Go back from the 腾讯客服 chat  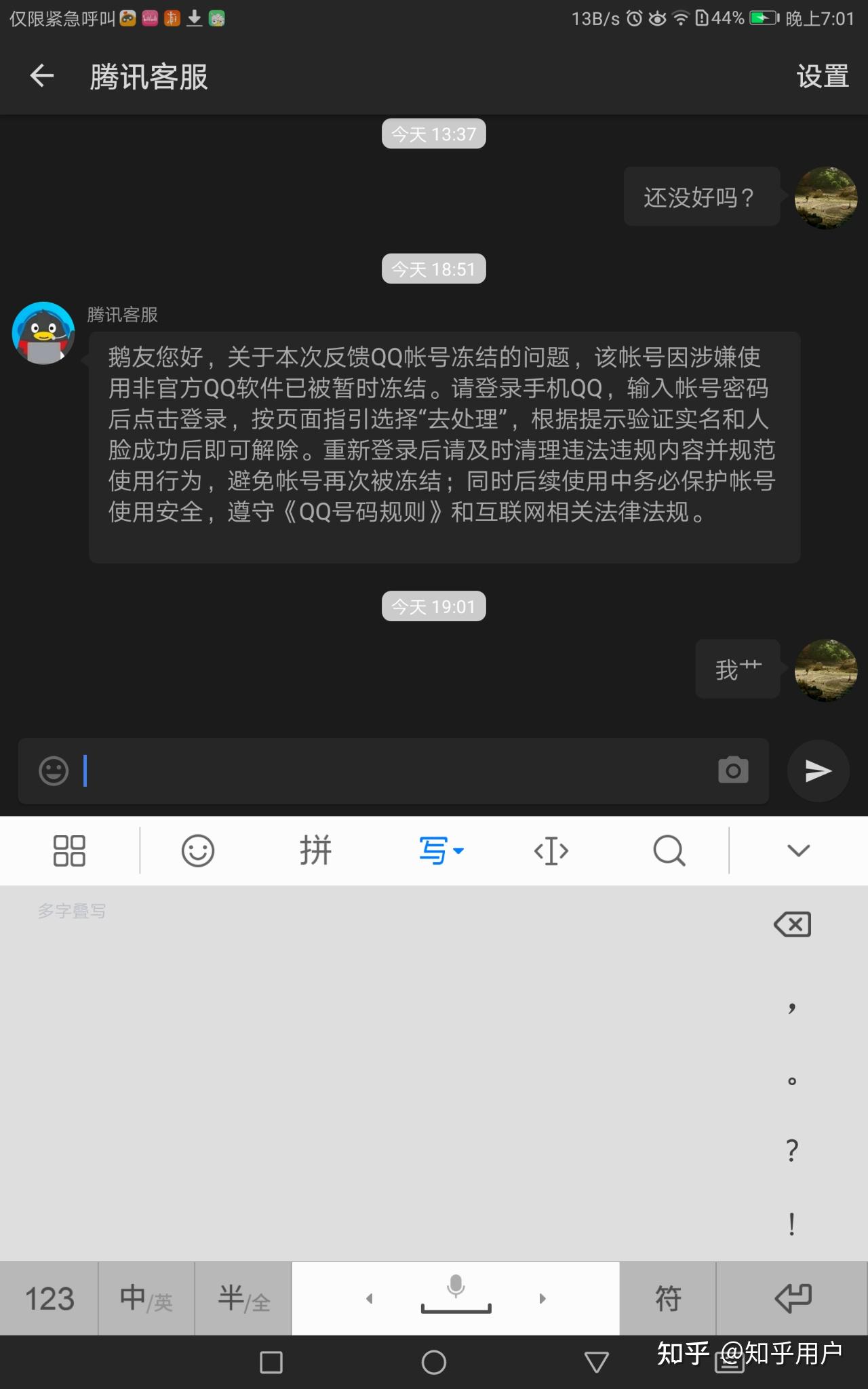click(x=42, y=76)
